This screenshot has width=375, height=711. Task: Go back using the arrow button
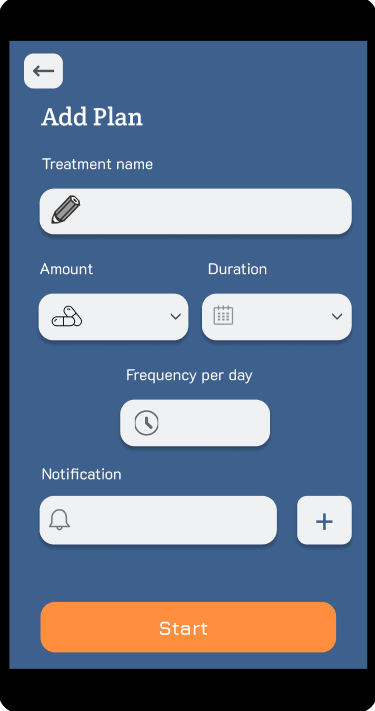(44, 71)
